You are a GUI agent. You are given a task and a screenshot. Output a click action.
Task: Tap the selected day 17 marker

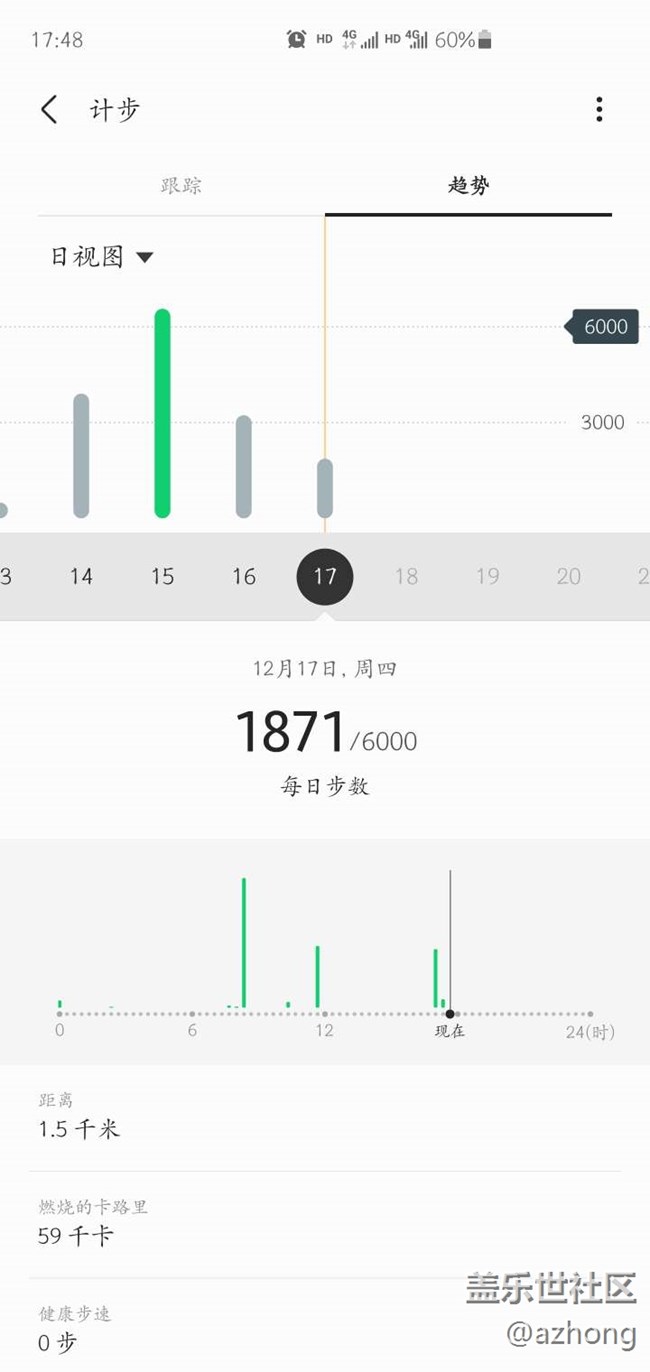pos(325,576)
